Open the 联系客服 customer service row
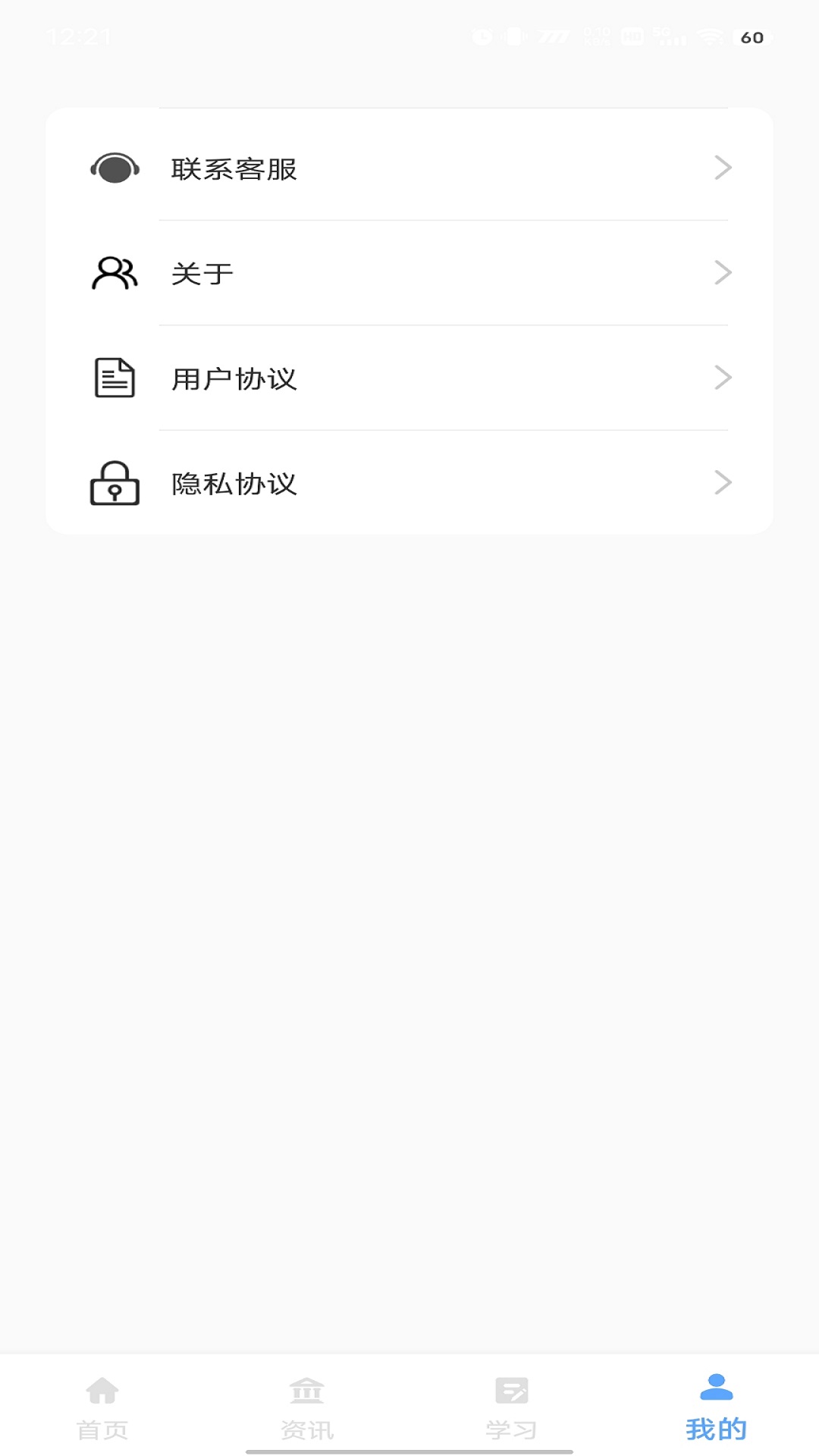The height and width of the screenshot is (1456, 819). point(409,168)
